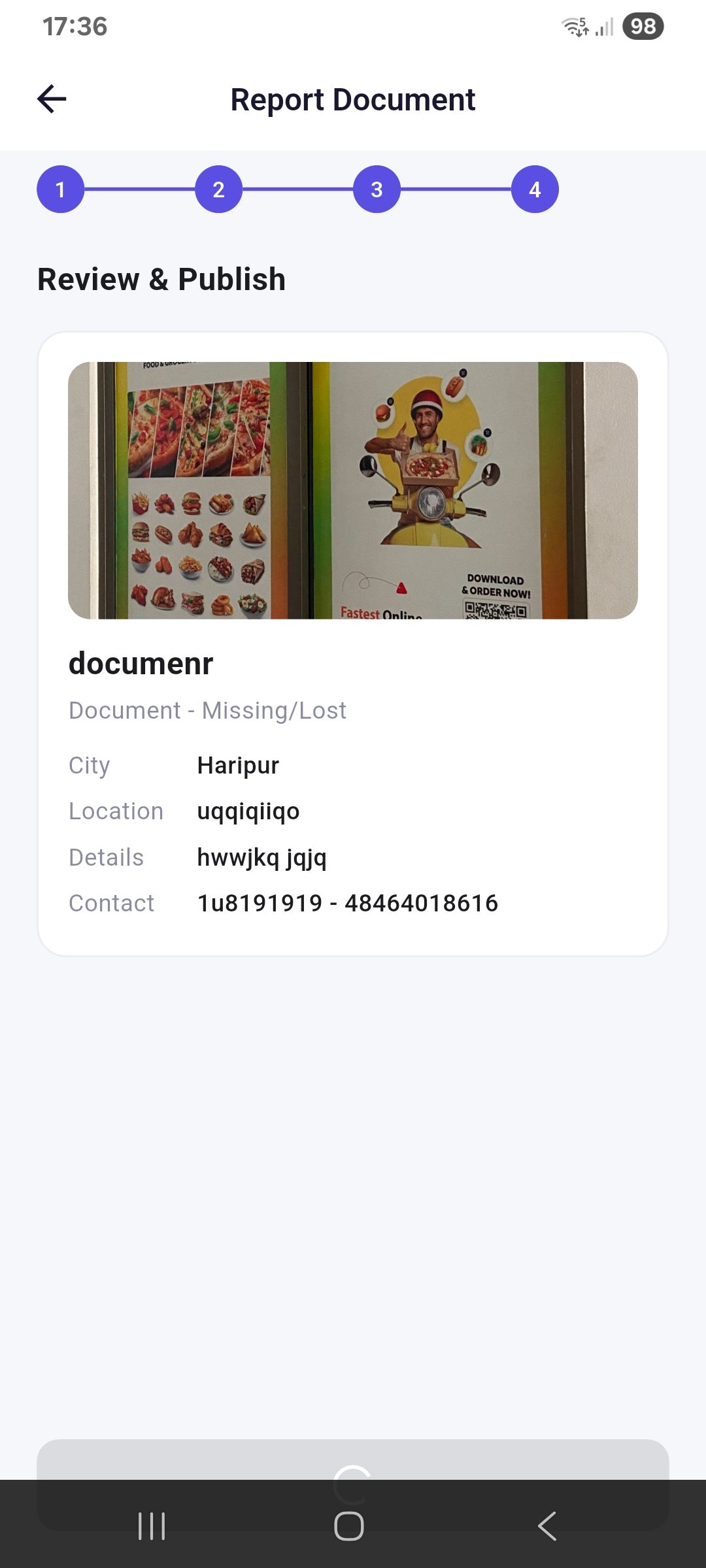Open the uploaded document photo
This screenshot has height=1568, width=706.
[x=353, y=491]
